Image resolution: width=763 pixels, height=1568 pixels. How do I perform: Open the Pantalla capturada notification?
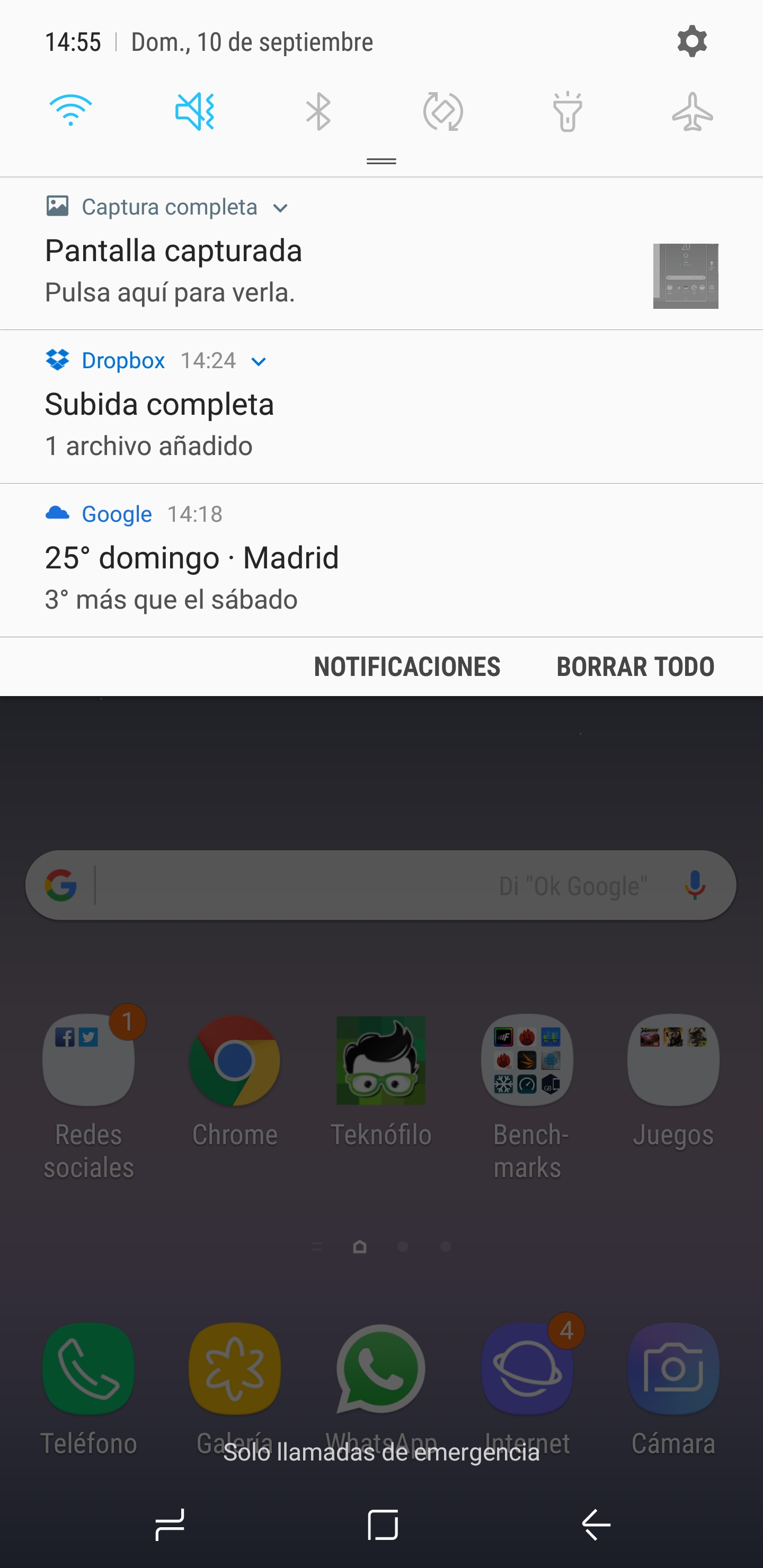point(381,254)
